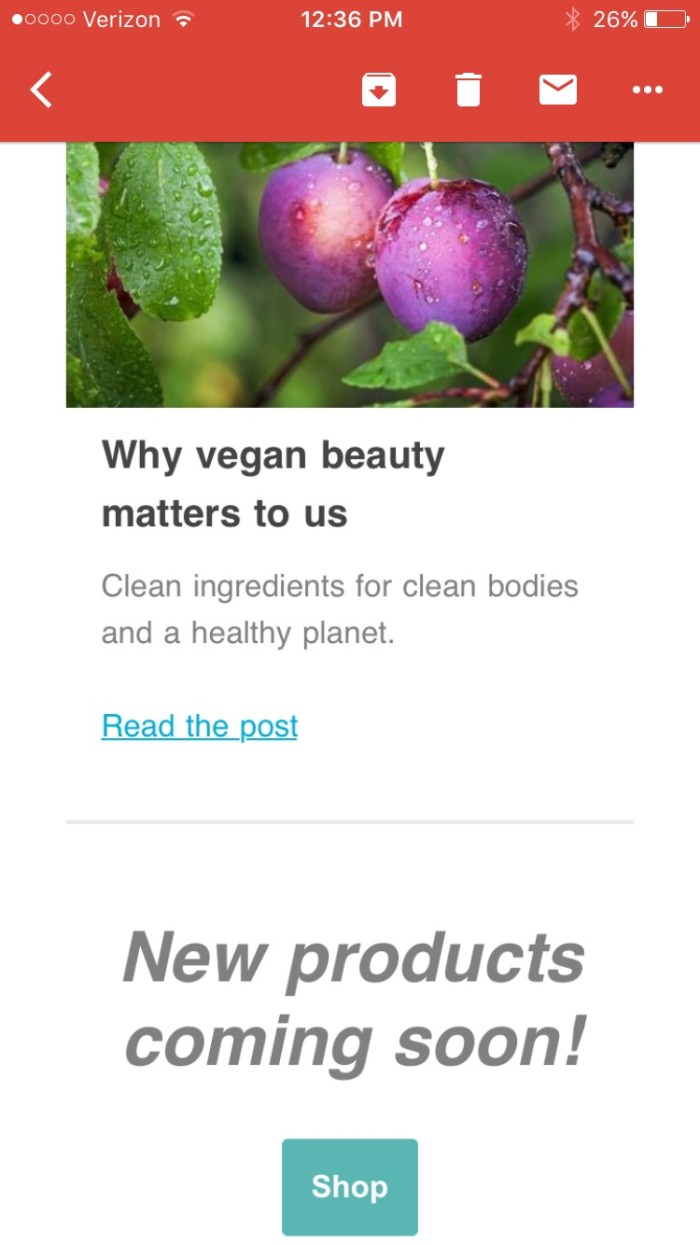The width and height of the screenshot is (700, 1245).
Task: Go back to the inbox
Action: (41, 90)
